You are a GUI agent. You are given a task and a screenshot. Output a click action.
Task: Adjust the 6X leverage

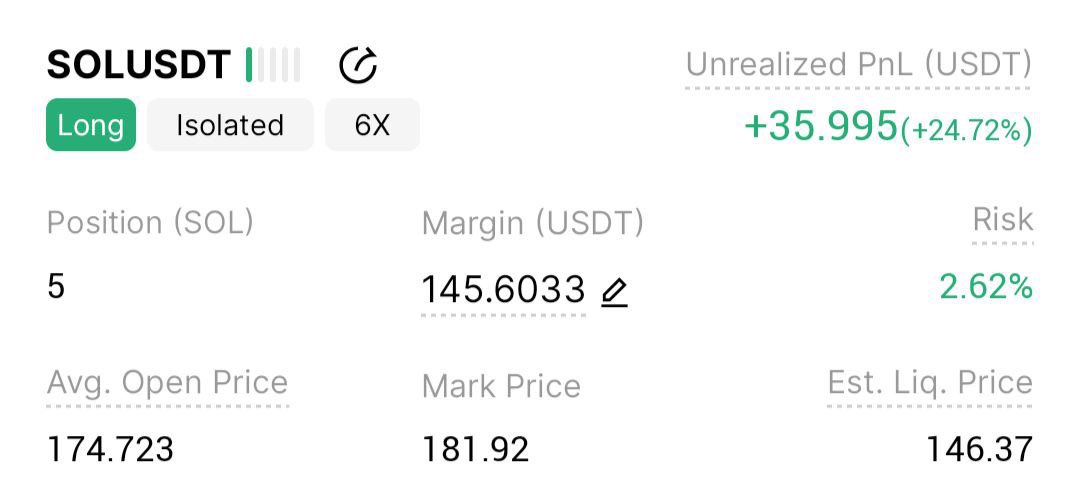372,126
